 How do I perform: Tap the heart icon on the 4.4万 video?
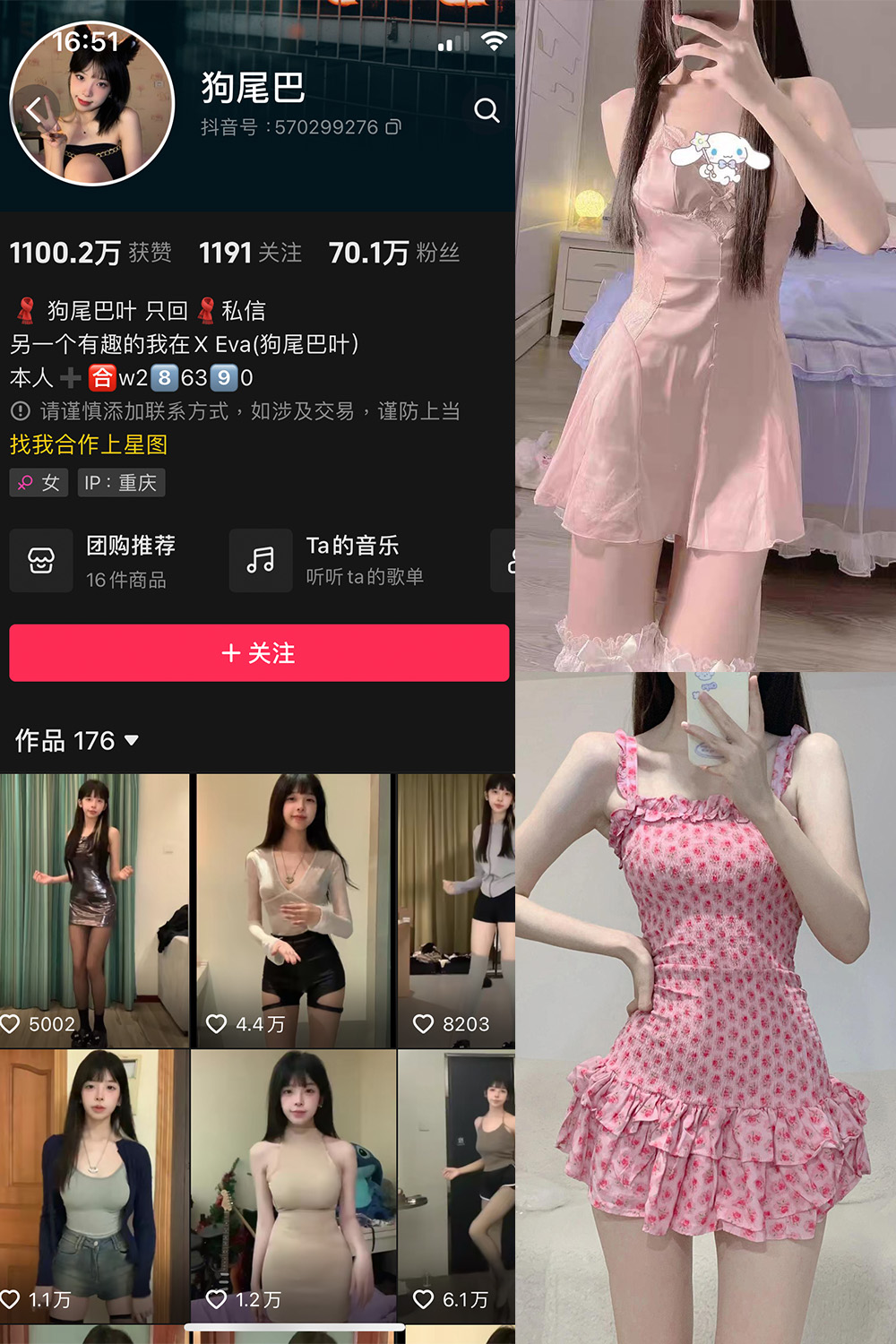(216, 1024)
